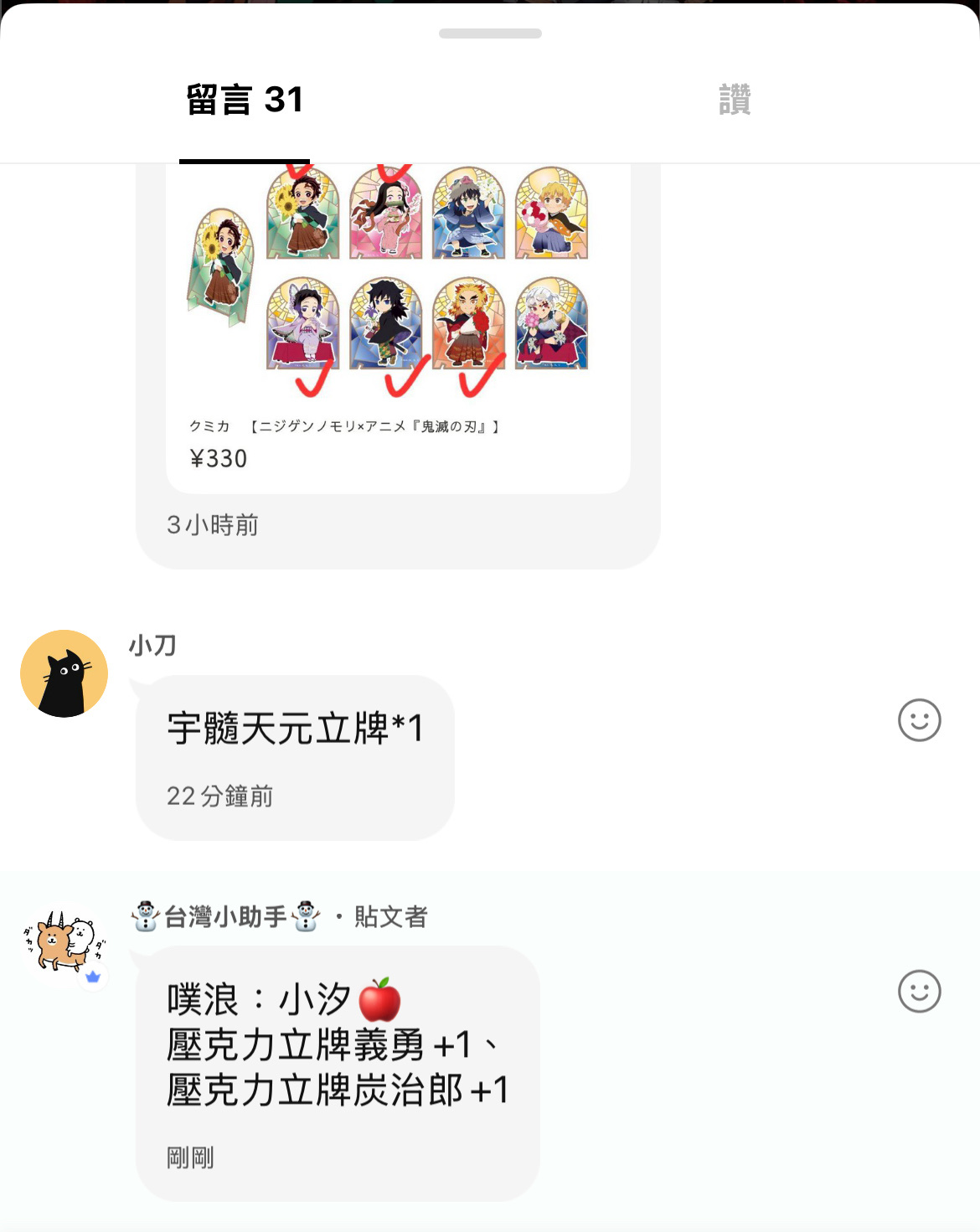Switch to the 讚 tab

pyautogui.click(x=735, y=100)
